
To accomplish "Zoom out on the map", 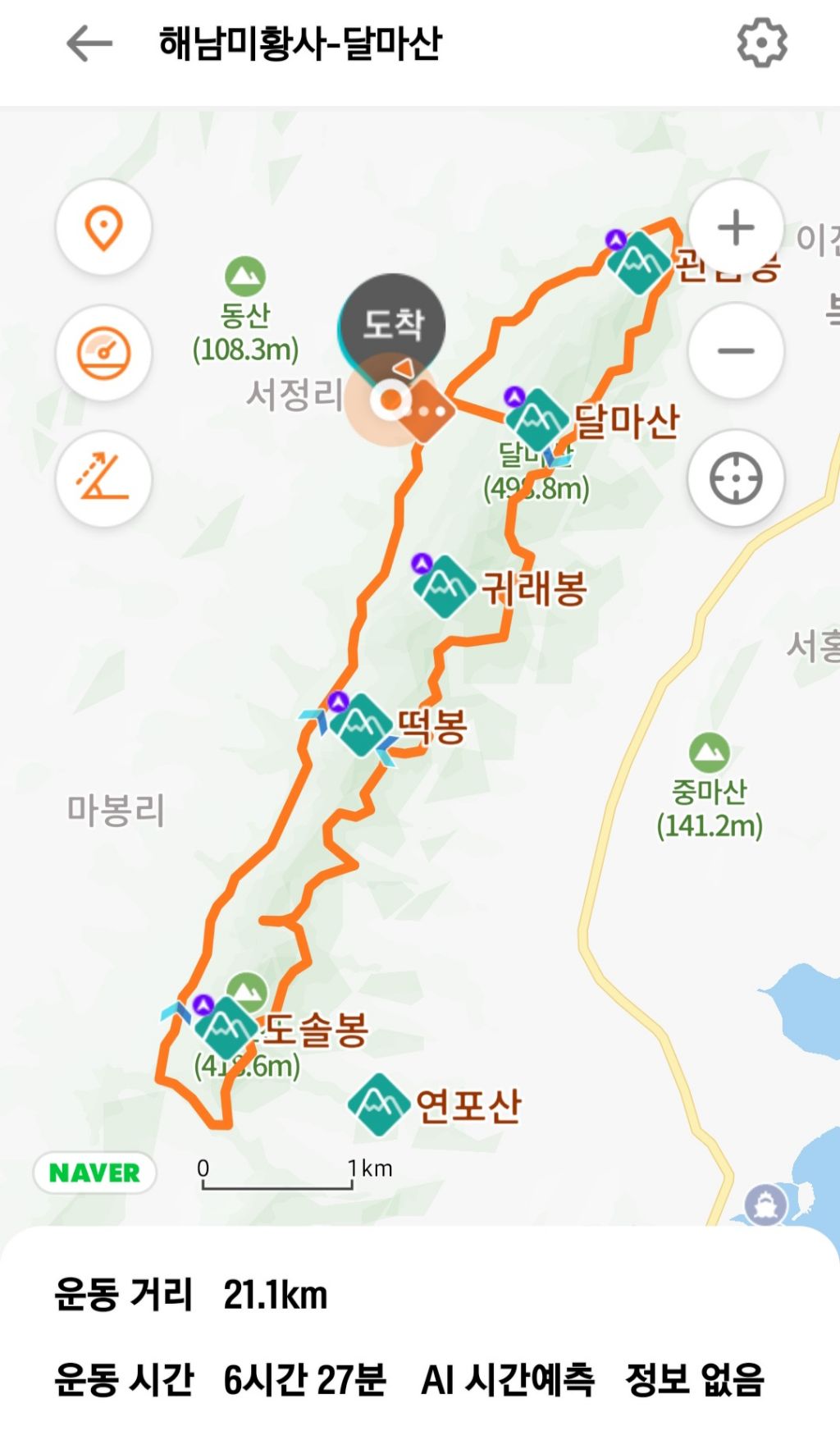I will [736, 351].
